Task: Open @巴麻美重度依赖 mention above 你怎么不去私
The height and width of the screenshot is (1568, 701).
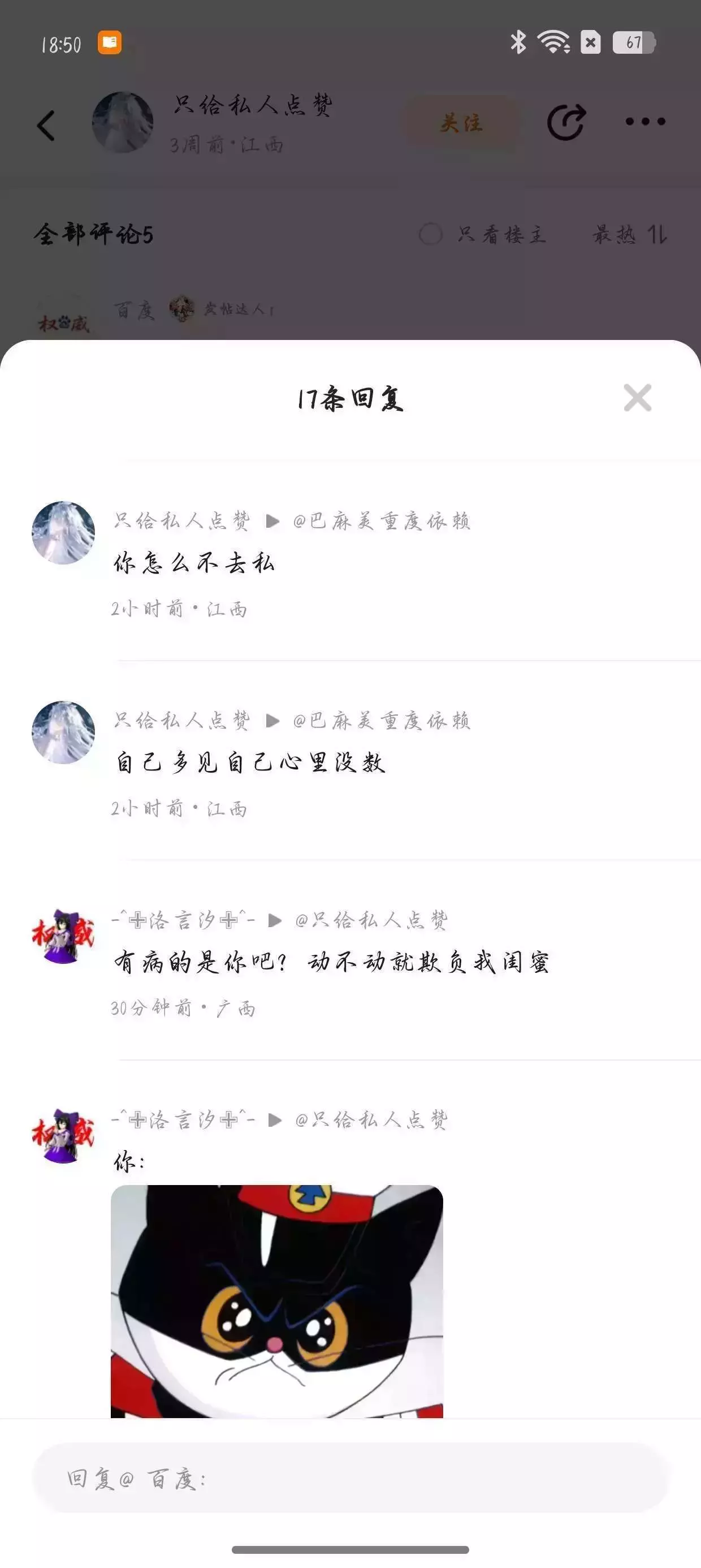Action: point(382,521)
